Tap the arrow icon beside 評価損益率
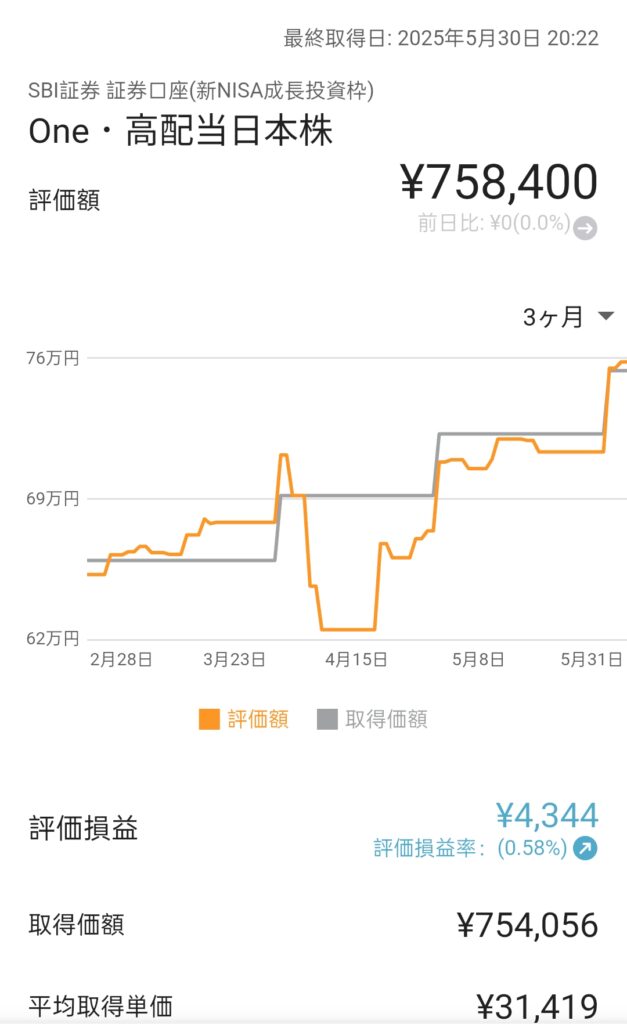 (x=585, y=848)
